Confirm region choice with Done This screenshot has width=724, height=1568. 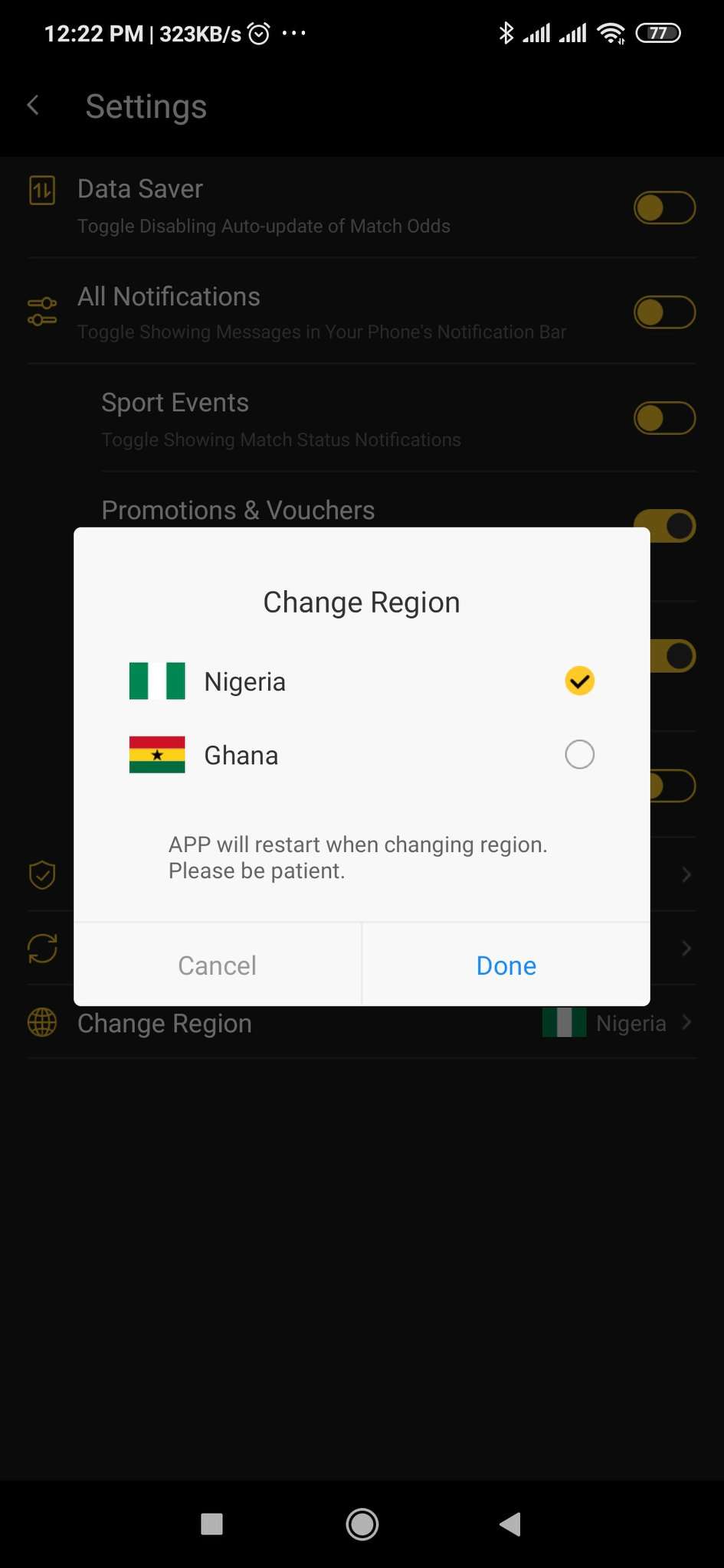click(506, 965)
